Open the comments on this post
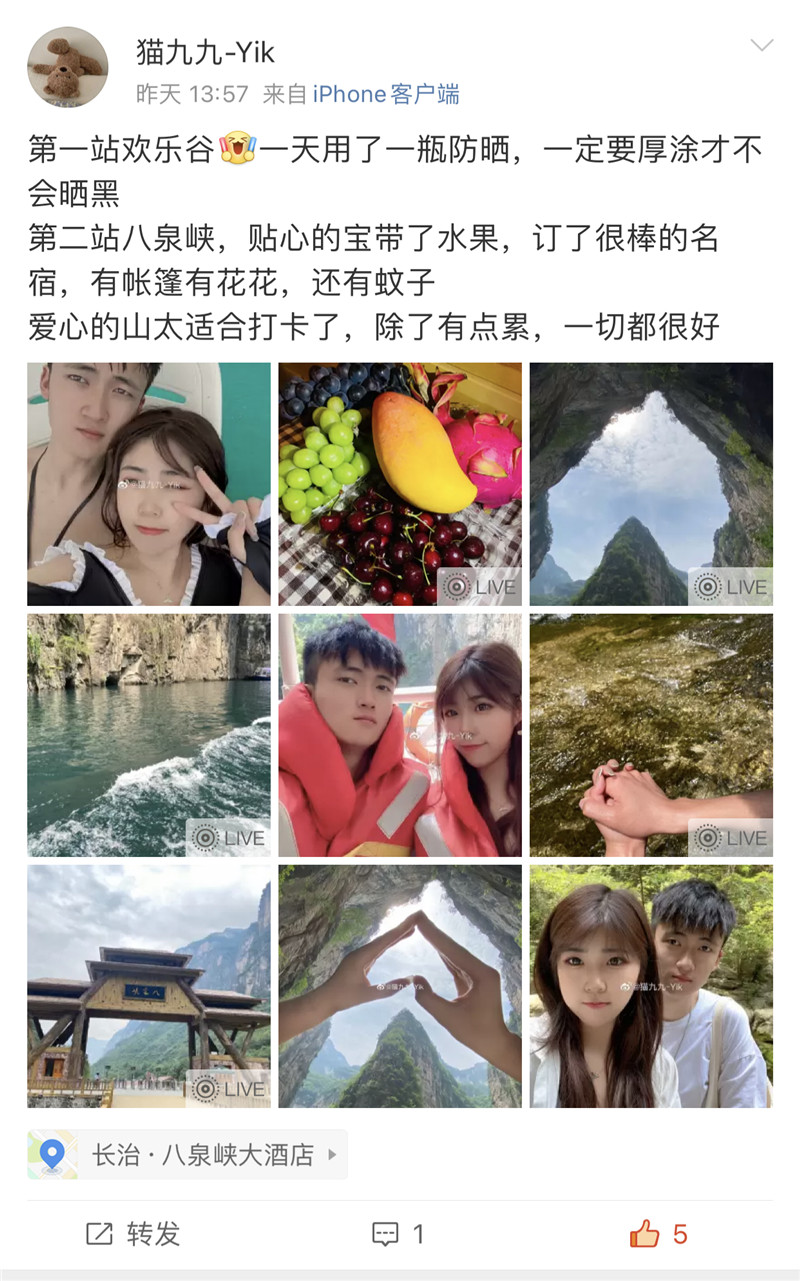The width and height of the screenshot is (800, 1281). 398,1234
